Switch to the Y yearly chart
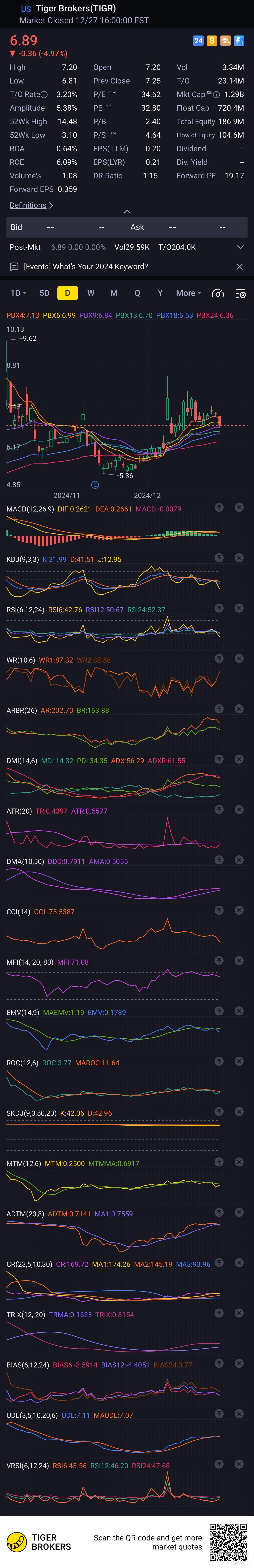This screenshot has width=254, height=1568. tap(160, 293)
